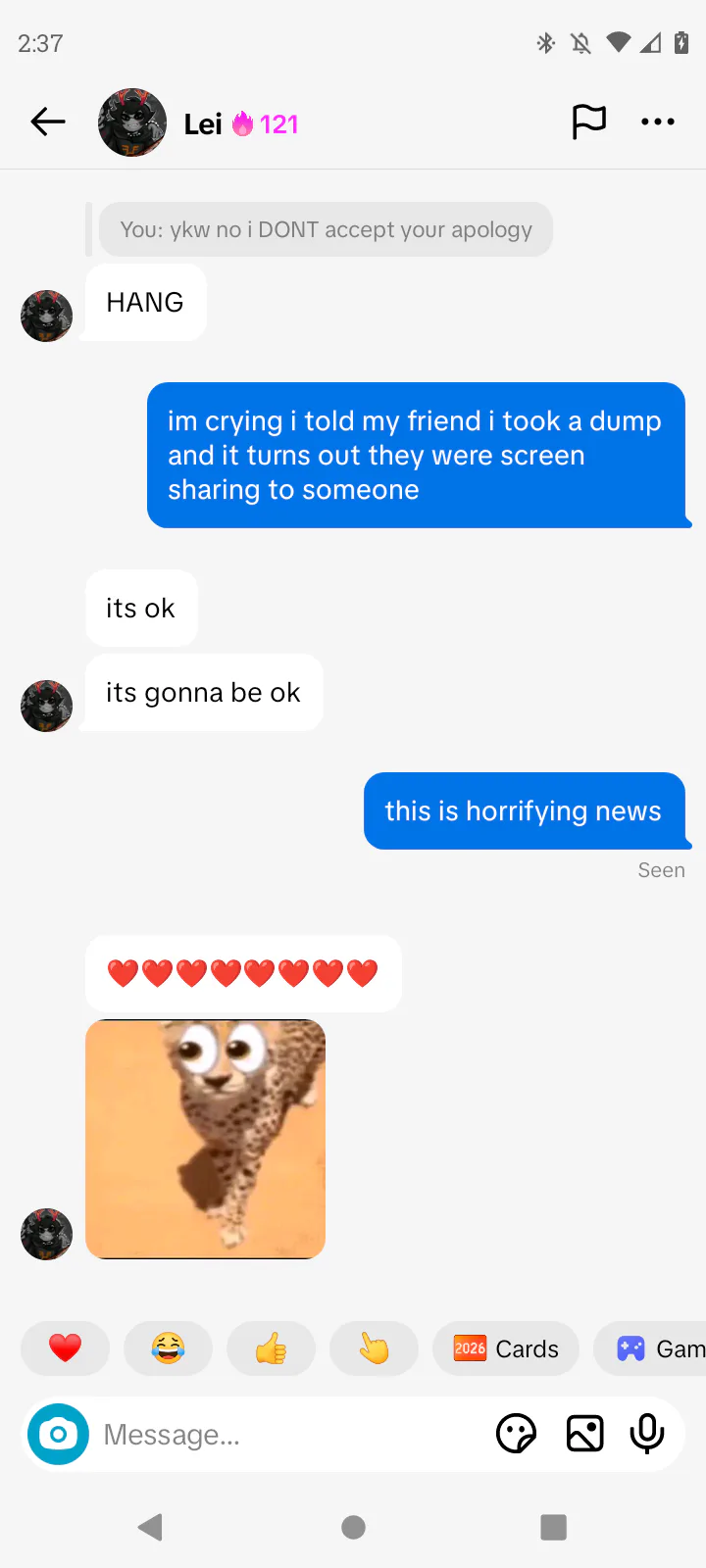706x1568 pixels.
Task: Report the conversation with the flag icon
Action: (x=588, y=122)
